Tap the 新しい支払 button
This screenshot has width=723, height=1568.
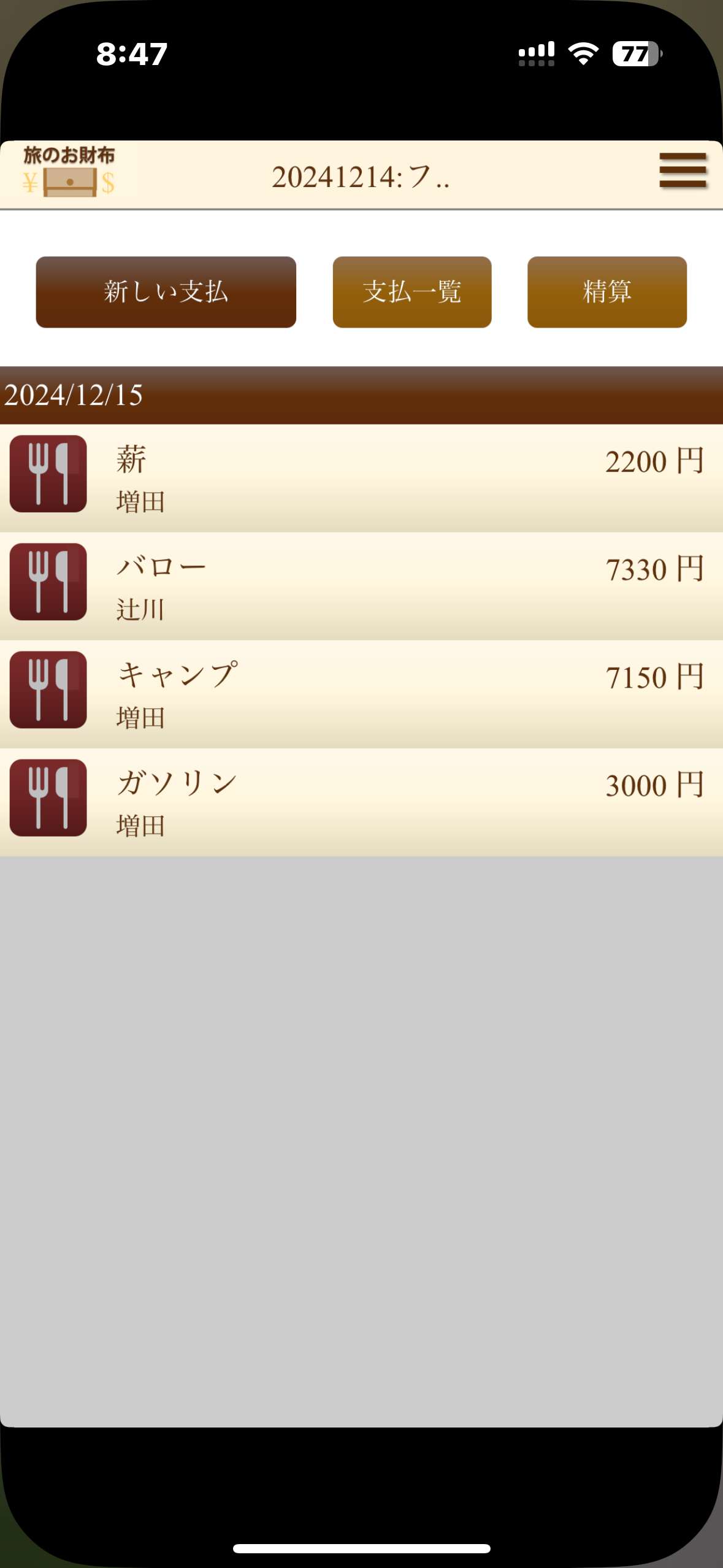pyautogui.click(x=166, y=292)
